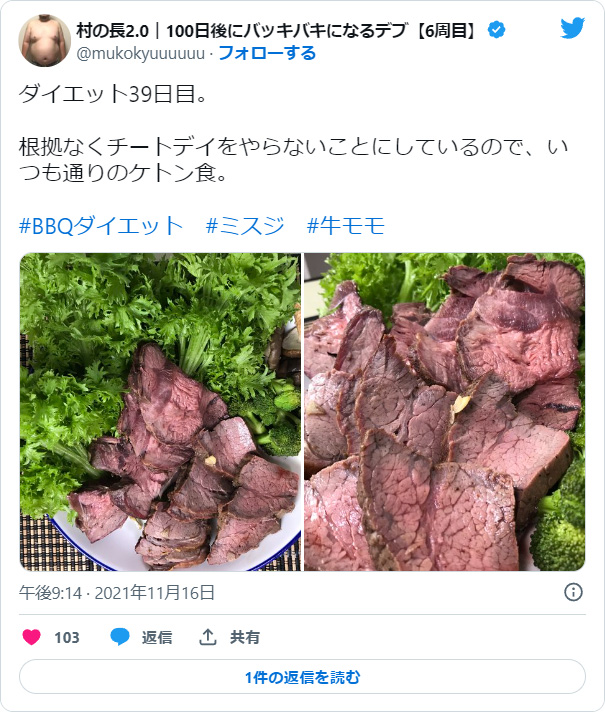Open the tweet timestamp 午後9:14 link

click(117, 592)
